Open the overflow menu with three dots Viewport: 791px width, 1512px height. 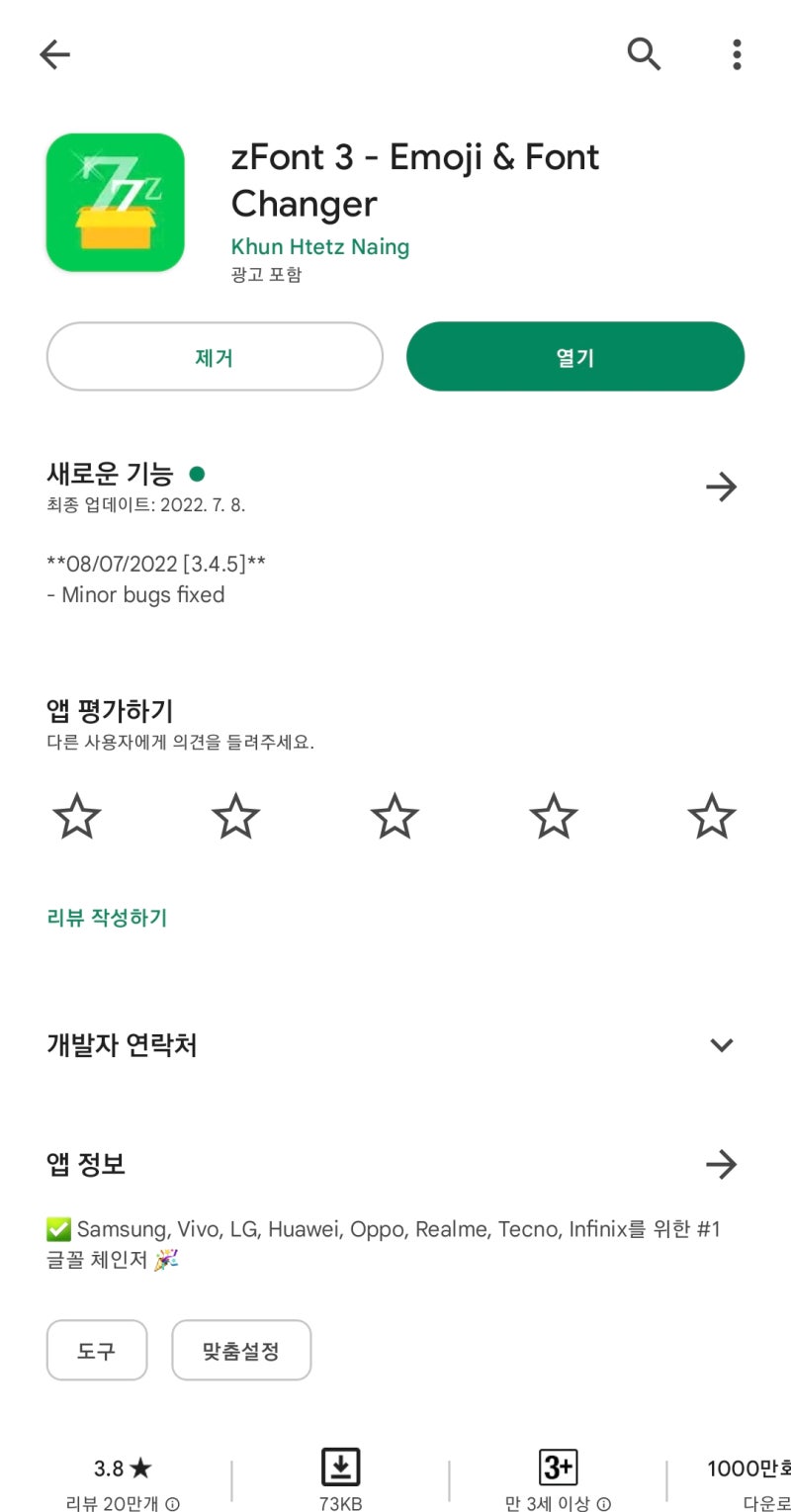point(736,54)
